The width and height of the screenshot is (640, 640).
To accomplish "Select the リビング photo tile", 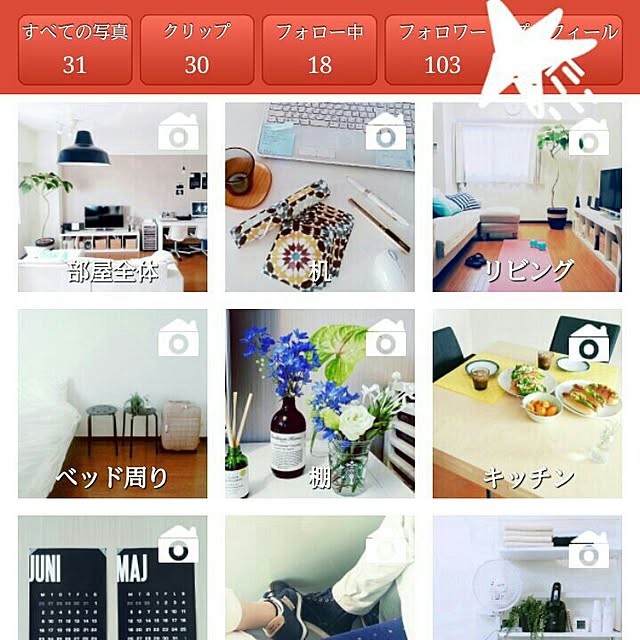I will 527,197.
